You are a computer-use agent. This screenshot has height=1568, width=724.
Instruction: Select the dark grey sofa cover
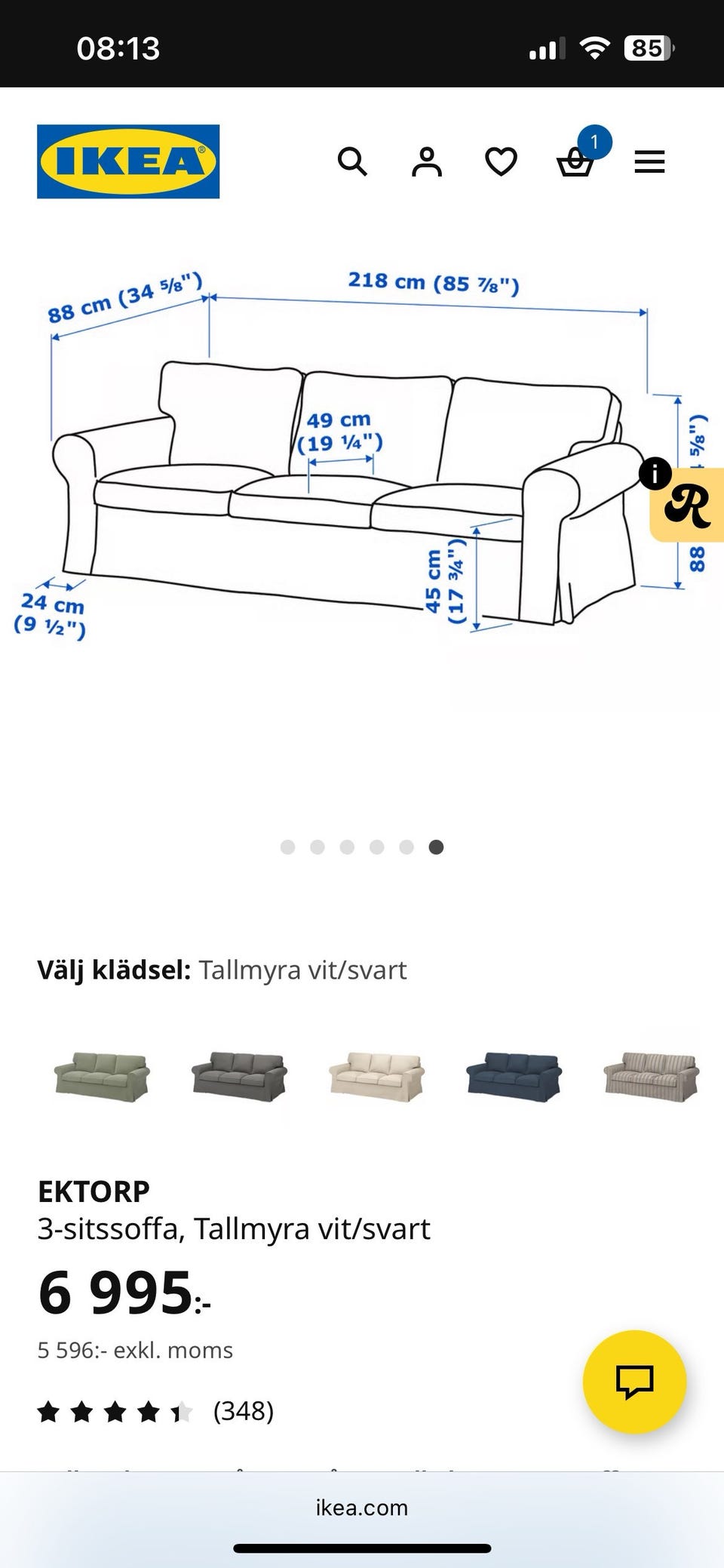tap(239, 1076)
